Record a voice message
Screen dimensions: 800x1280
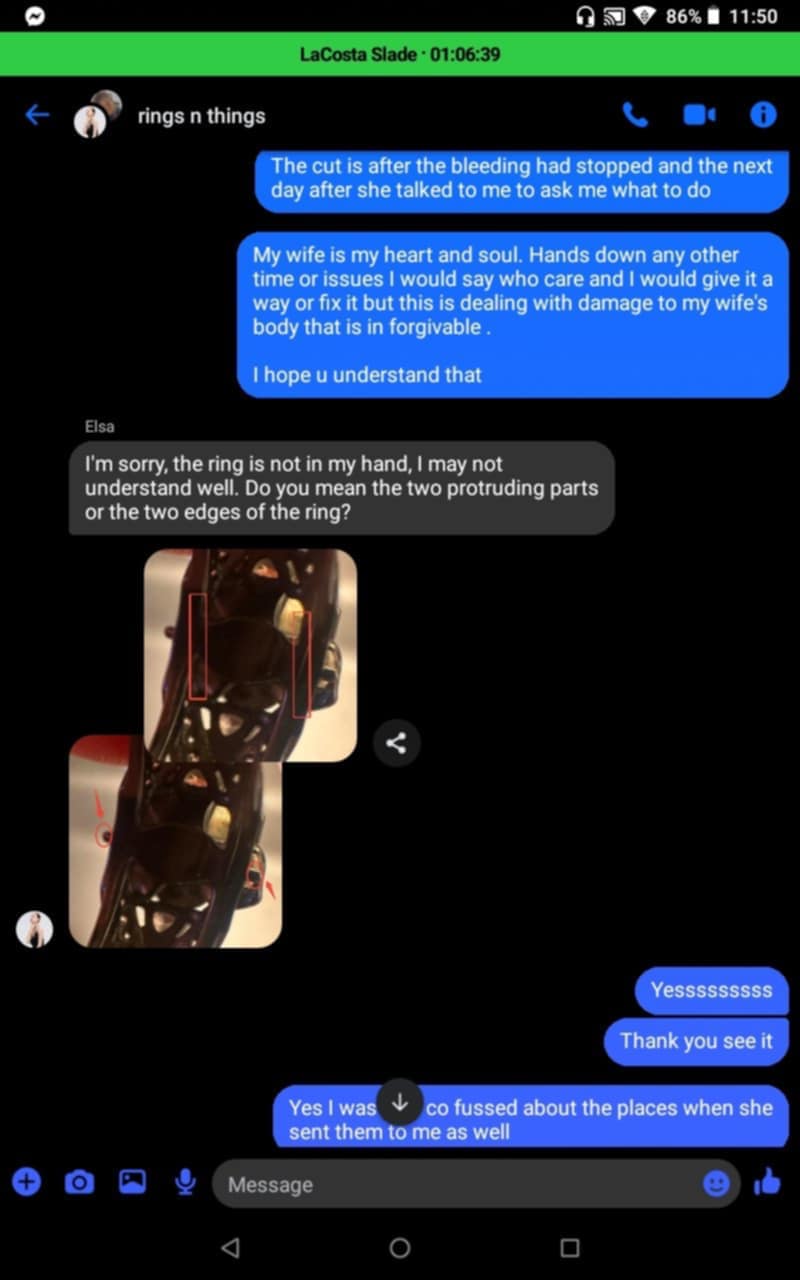pos(185,1182)
